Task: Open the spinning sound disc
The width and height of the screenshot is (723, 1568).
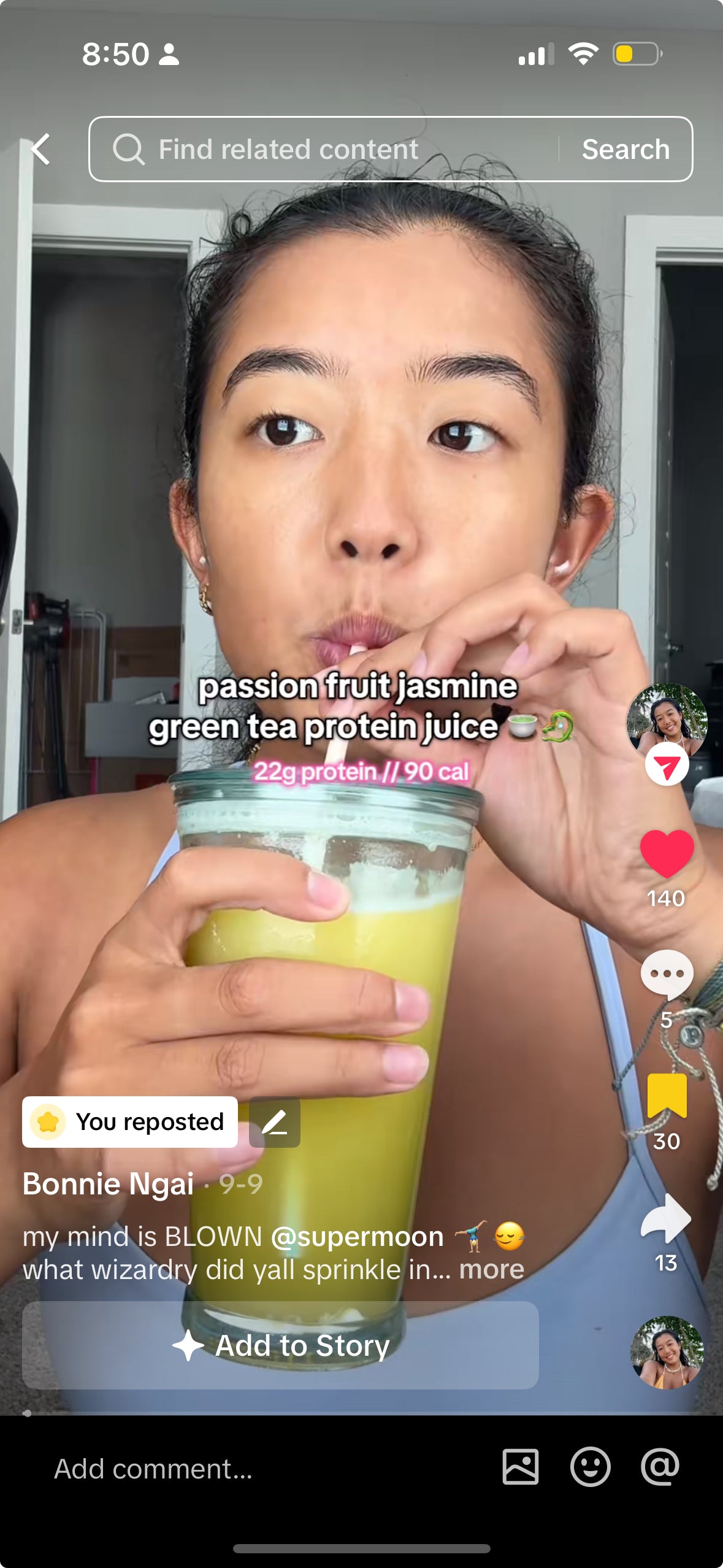Action: (x=667, y=1352)
